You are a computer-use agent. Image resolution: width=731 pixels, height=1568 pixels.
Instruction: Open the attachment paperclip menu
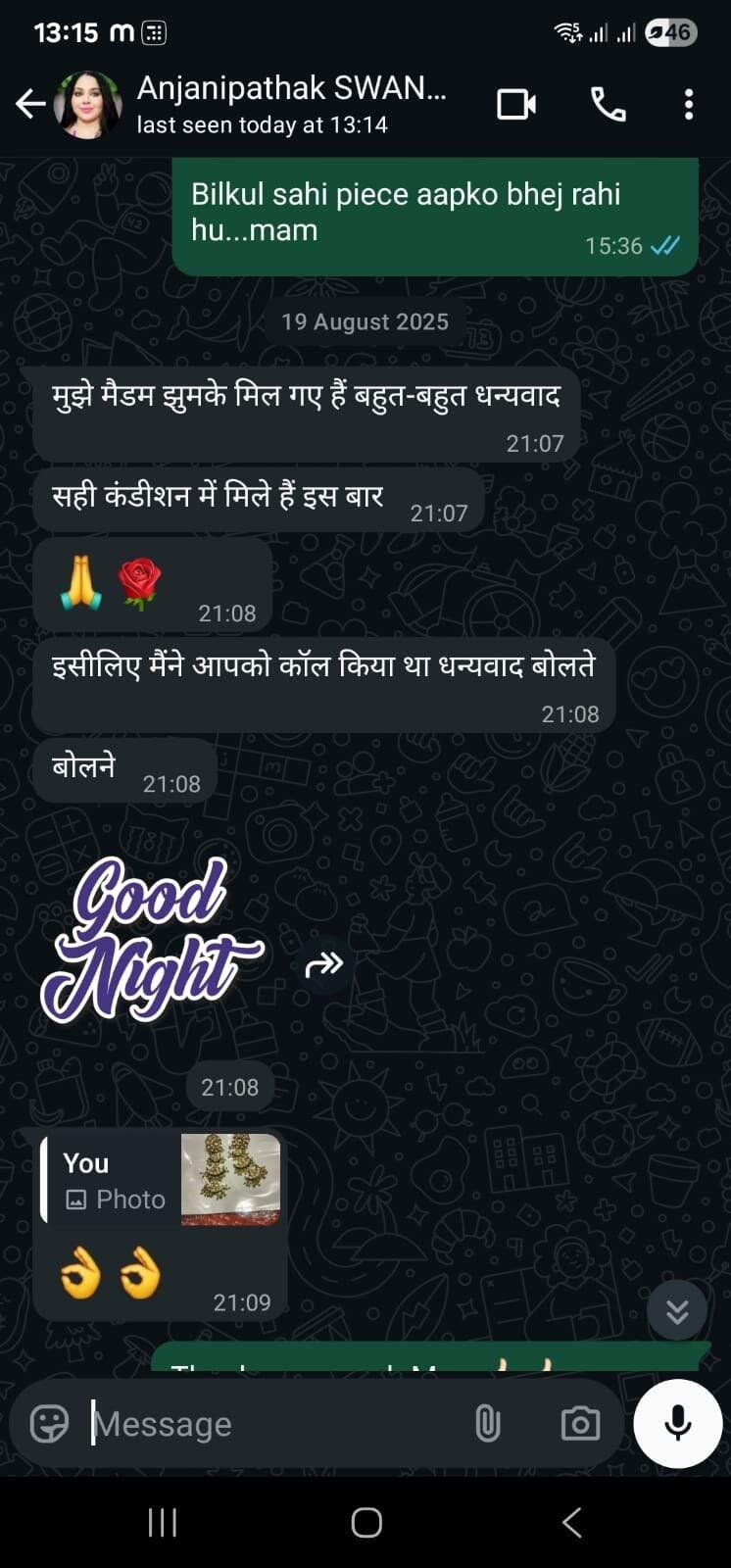pos(487,1423)
